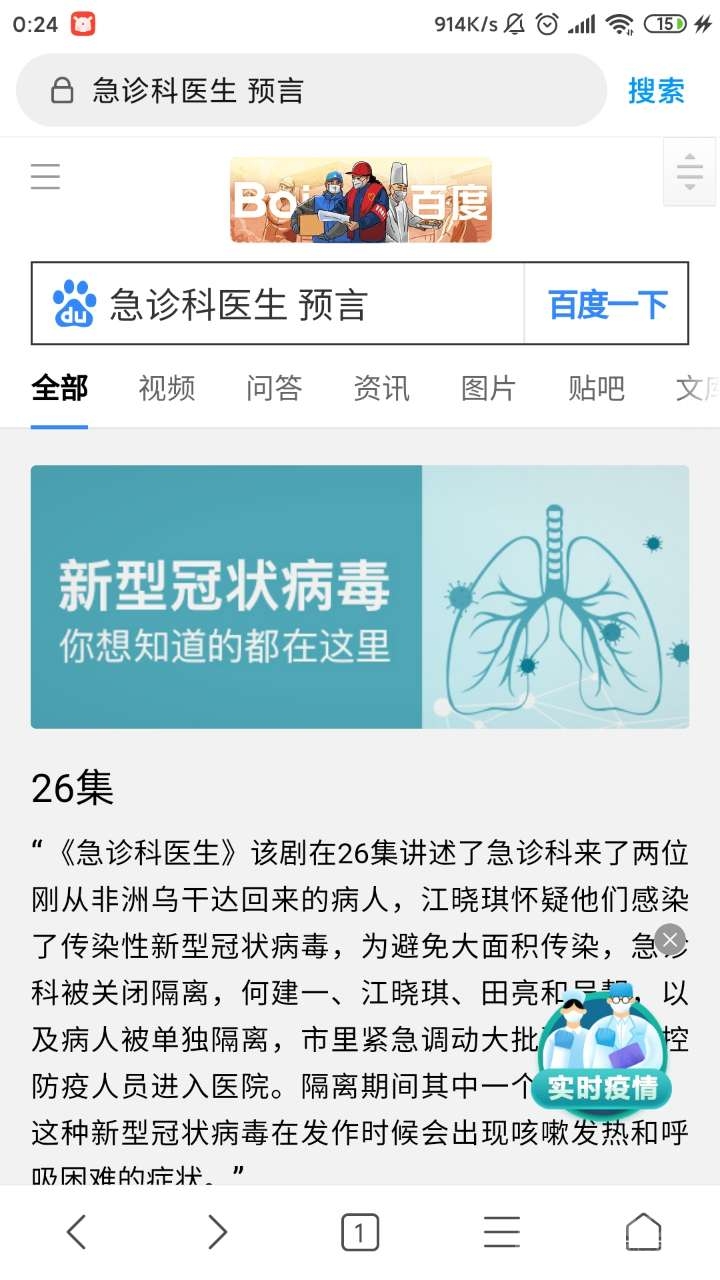
Task: Switch to the 贴吧 tab
Action: 596,388
